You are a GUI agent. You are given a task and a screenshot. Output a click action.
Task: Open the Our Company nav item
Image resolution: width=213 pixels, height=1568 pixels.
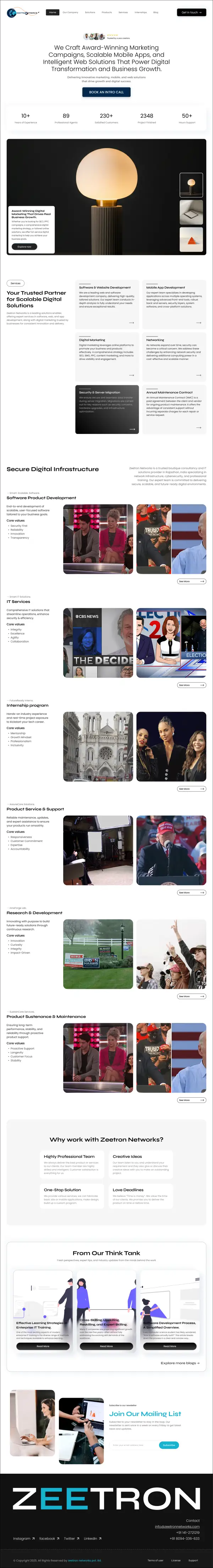click(x=70, y=12)
